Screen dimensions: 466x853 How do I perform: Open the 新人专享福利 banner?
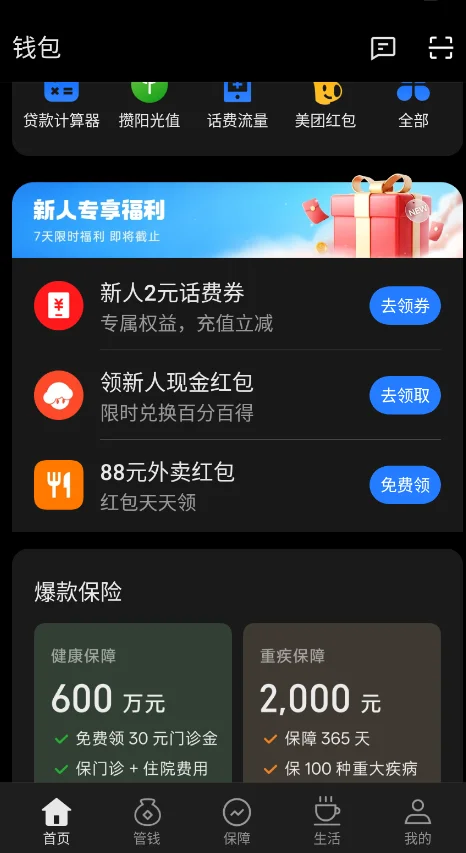tap(237, 220)
